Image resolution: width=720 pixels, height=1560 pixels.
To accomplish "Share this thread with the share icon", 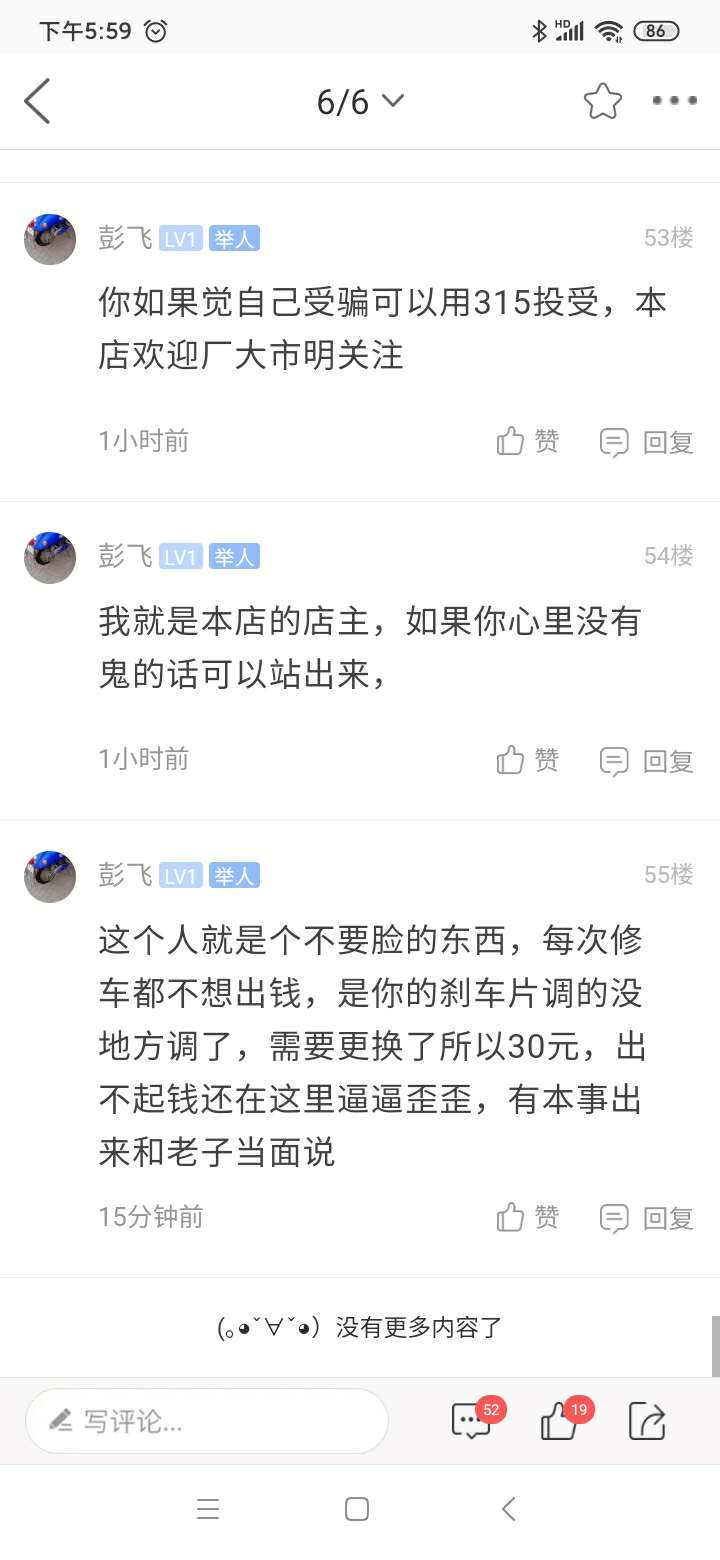I will 647,1420.
